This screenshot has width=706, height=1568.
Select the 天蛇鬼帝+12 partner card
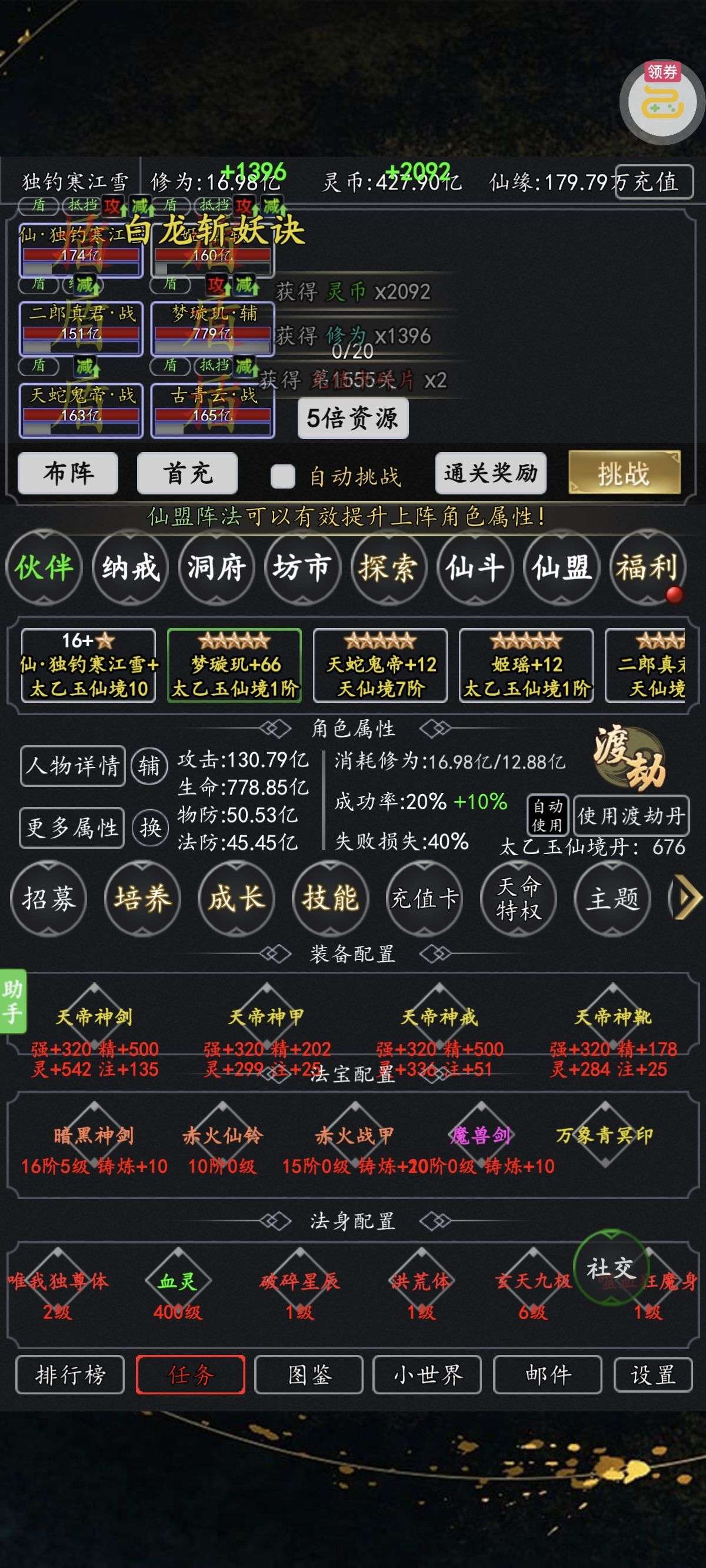click(x=381, y=665)
